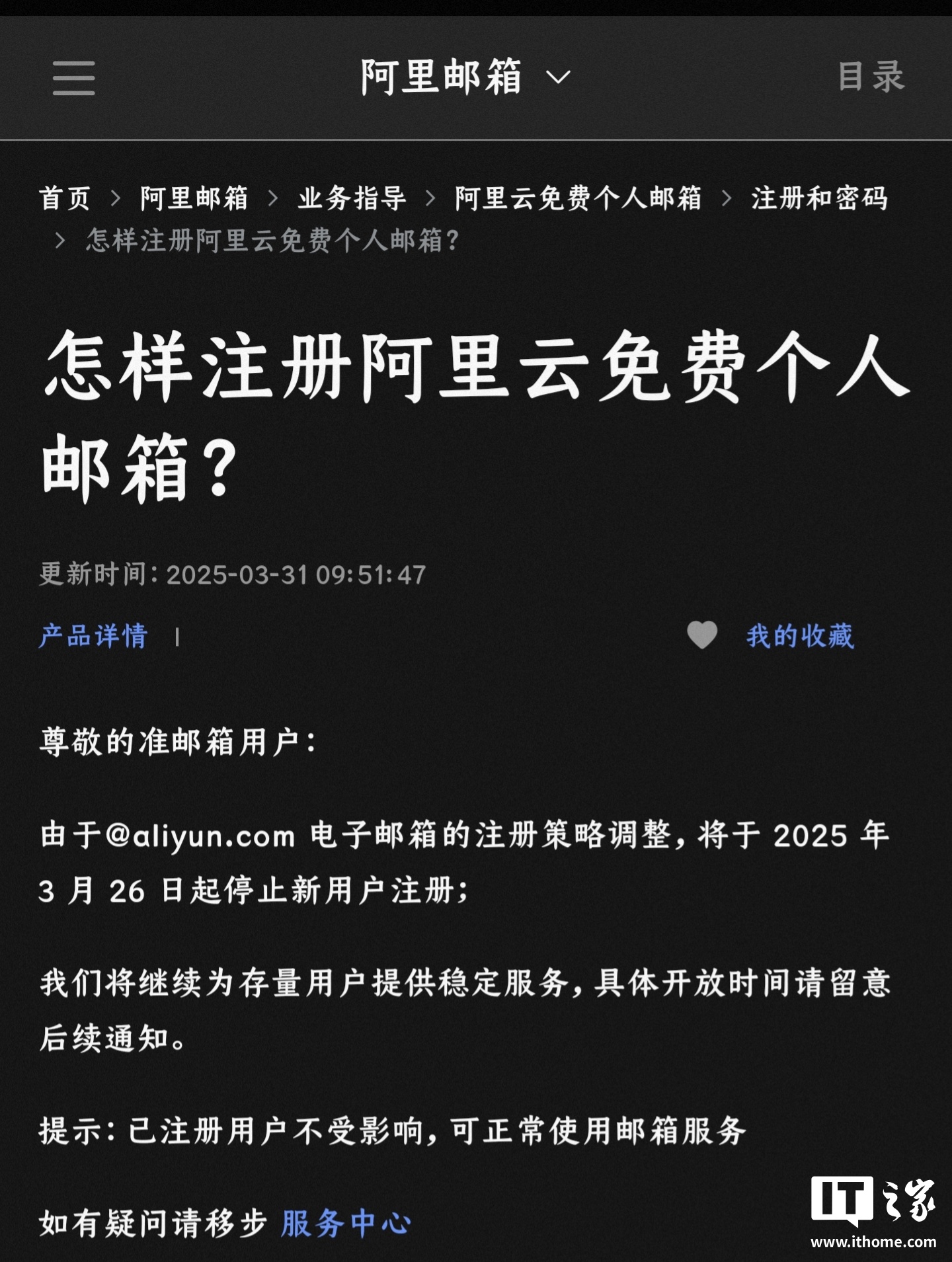Open 业务指导 breadcrumb link
Screen dimensions: 952x1262
[351, 198]
